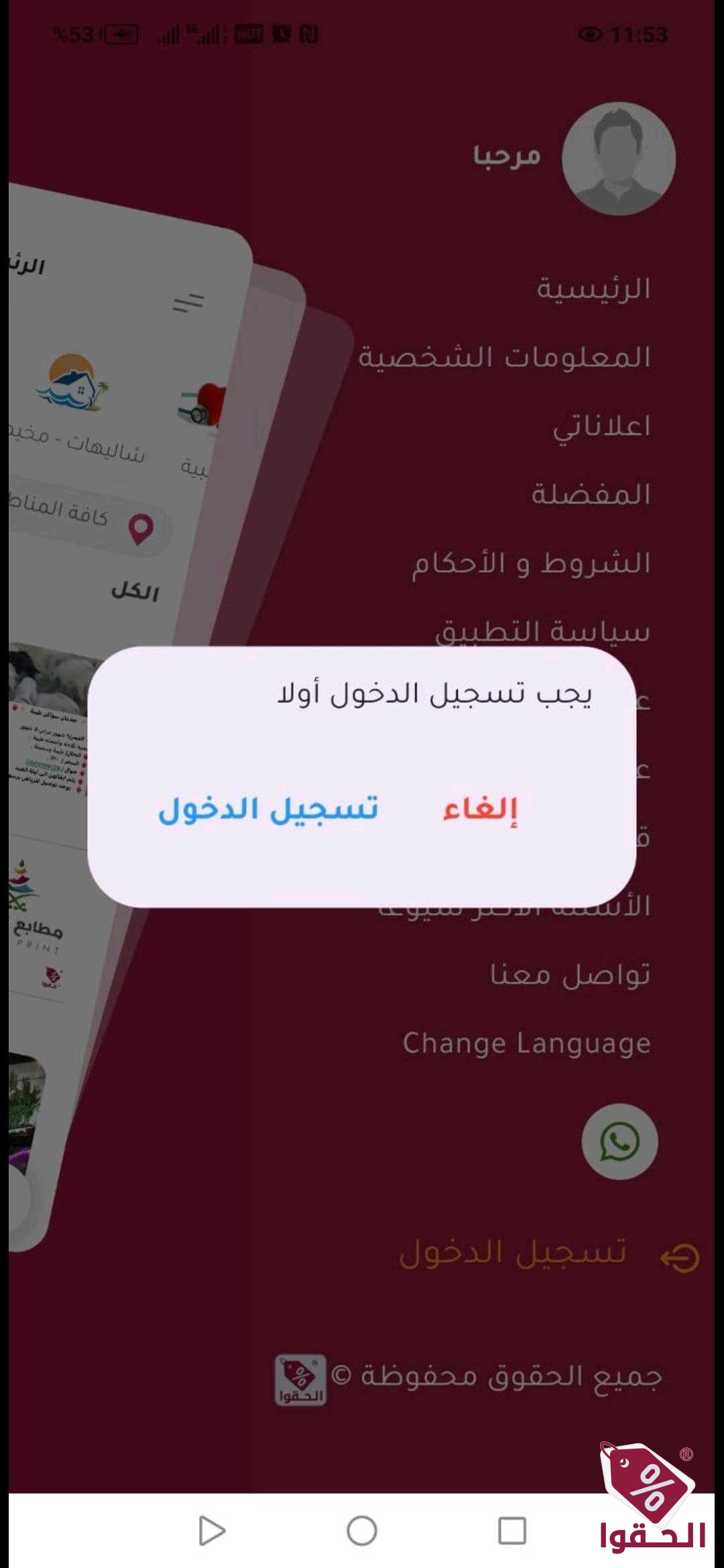Select Change Language option
The height and width of the screenshot is (1568, 724).
point(527,1043)
